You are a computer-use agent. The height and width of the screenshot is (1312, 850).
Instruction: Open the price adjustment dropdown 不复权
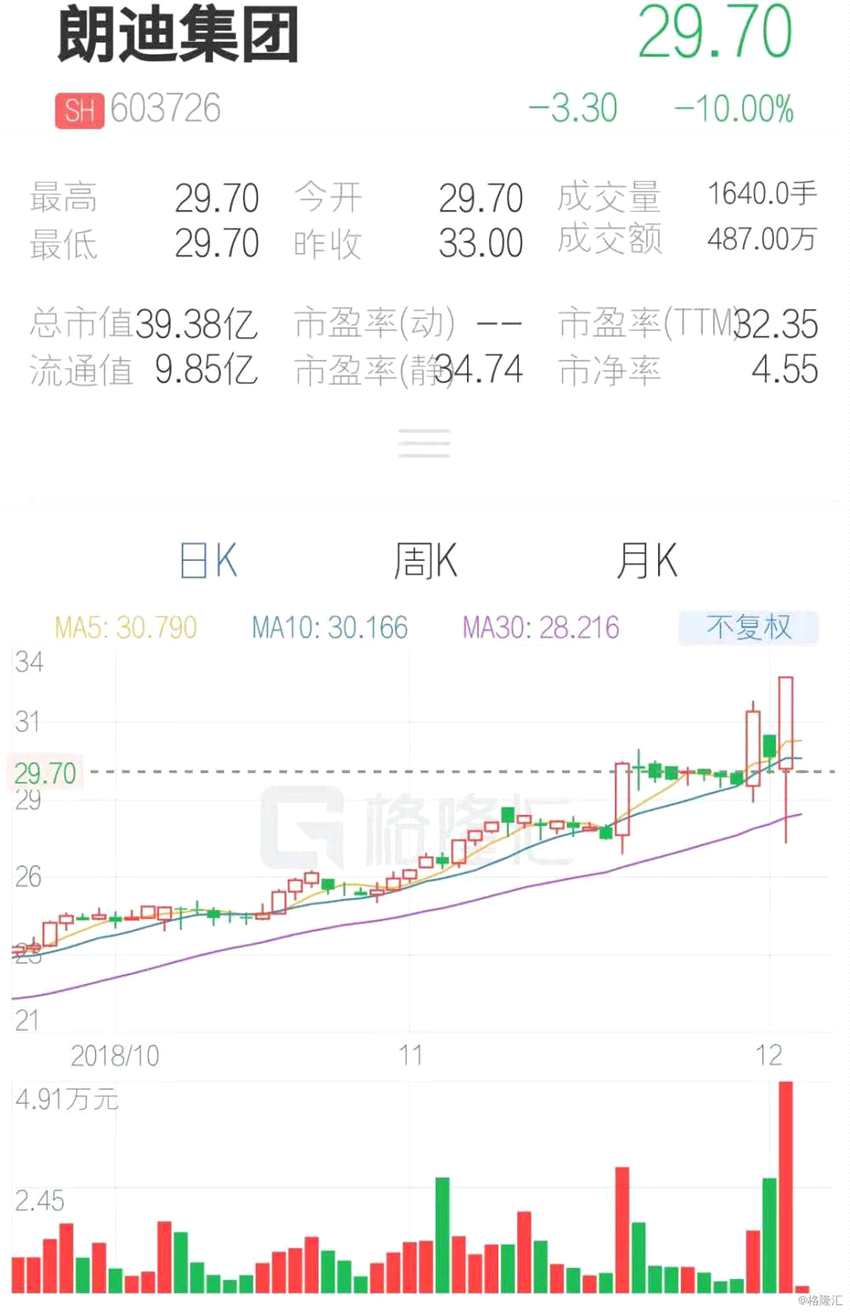tap(748, 629)
